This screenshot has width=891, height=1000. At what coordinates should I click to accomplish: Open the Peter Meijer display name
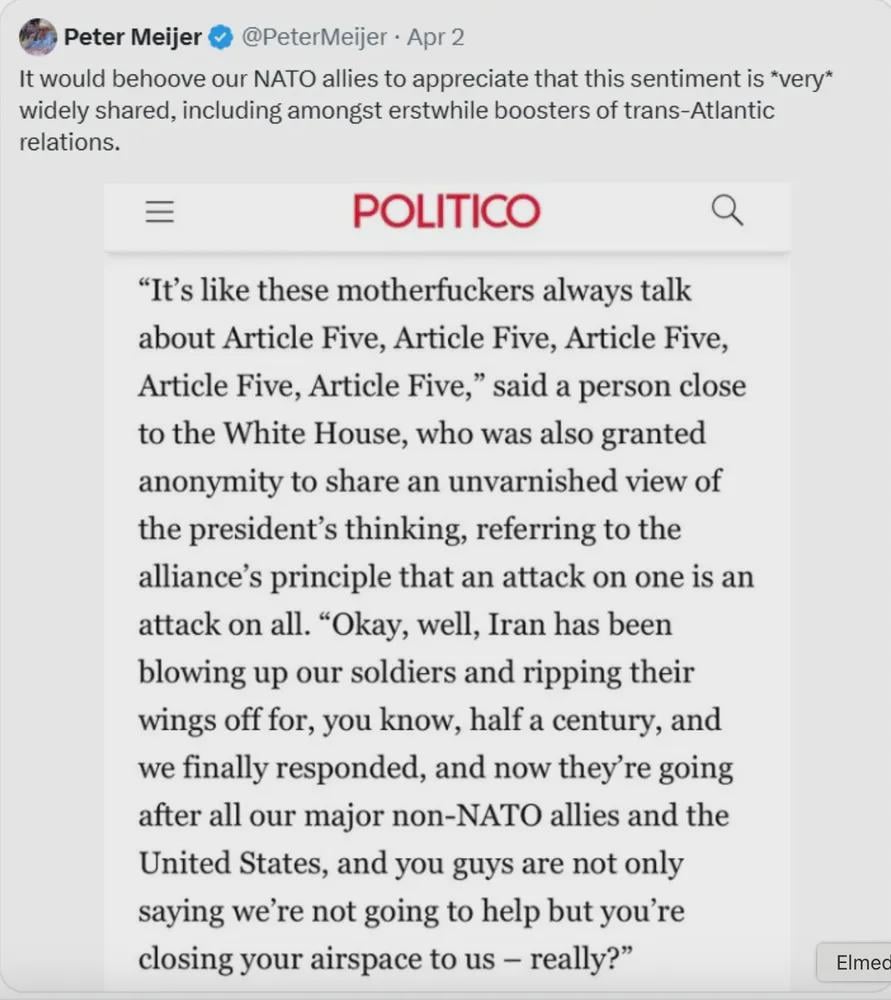pyautogui.click(x=133, y=37)
